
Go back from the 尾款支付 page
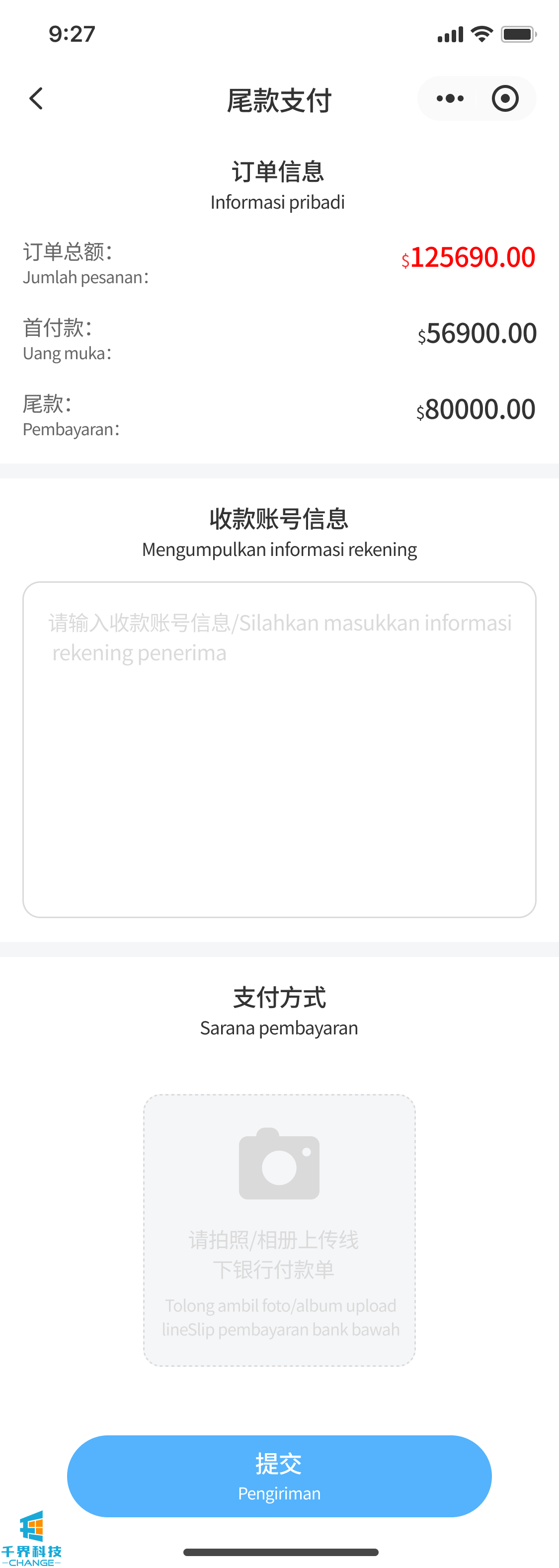coord(37,98)
